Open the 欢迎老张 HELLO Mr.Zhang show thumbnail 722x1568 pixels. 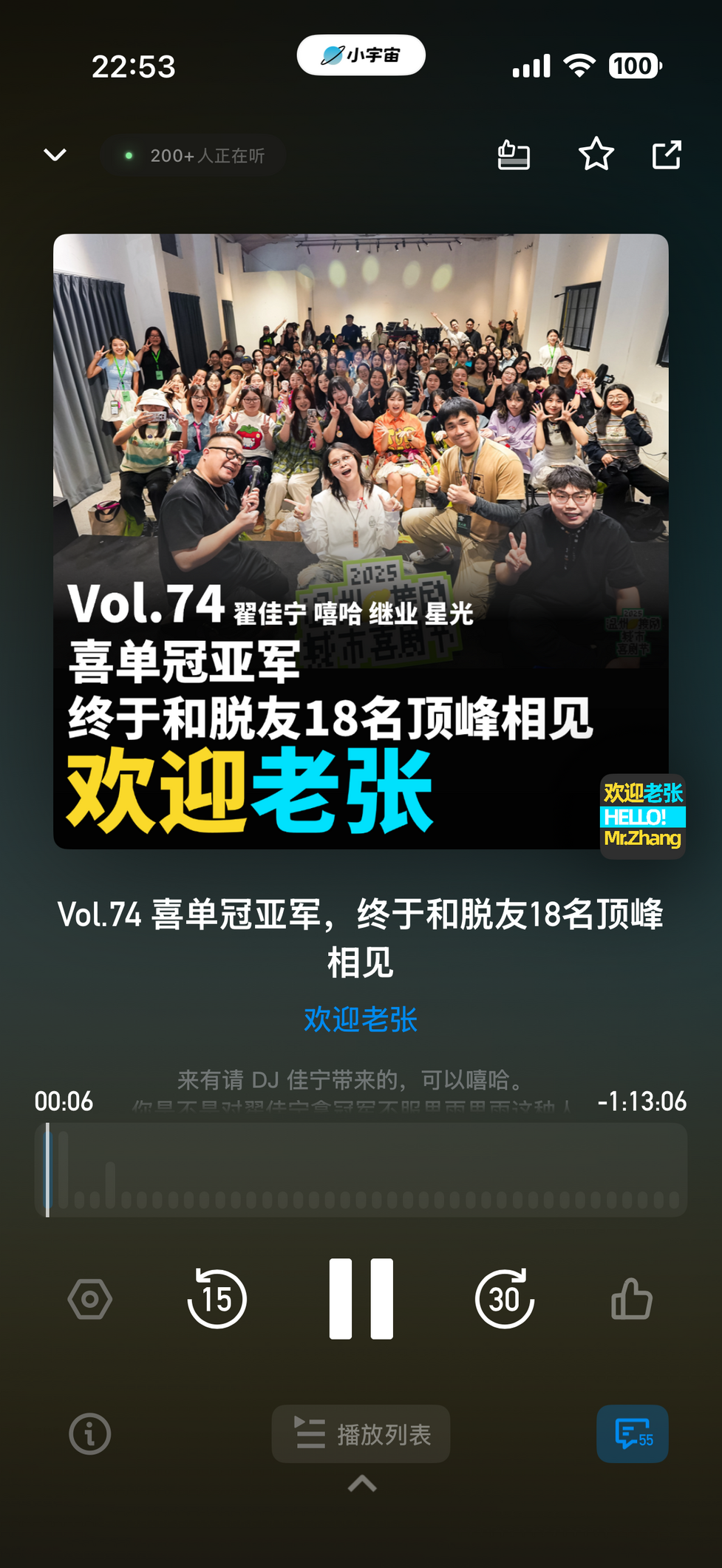643,816
